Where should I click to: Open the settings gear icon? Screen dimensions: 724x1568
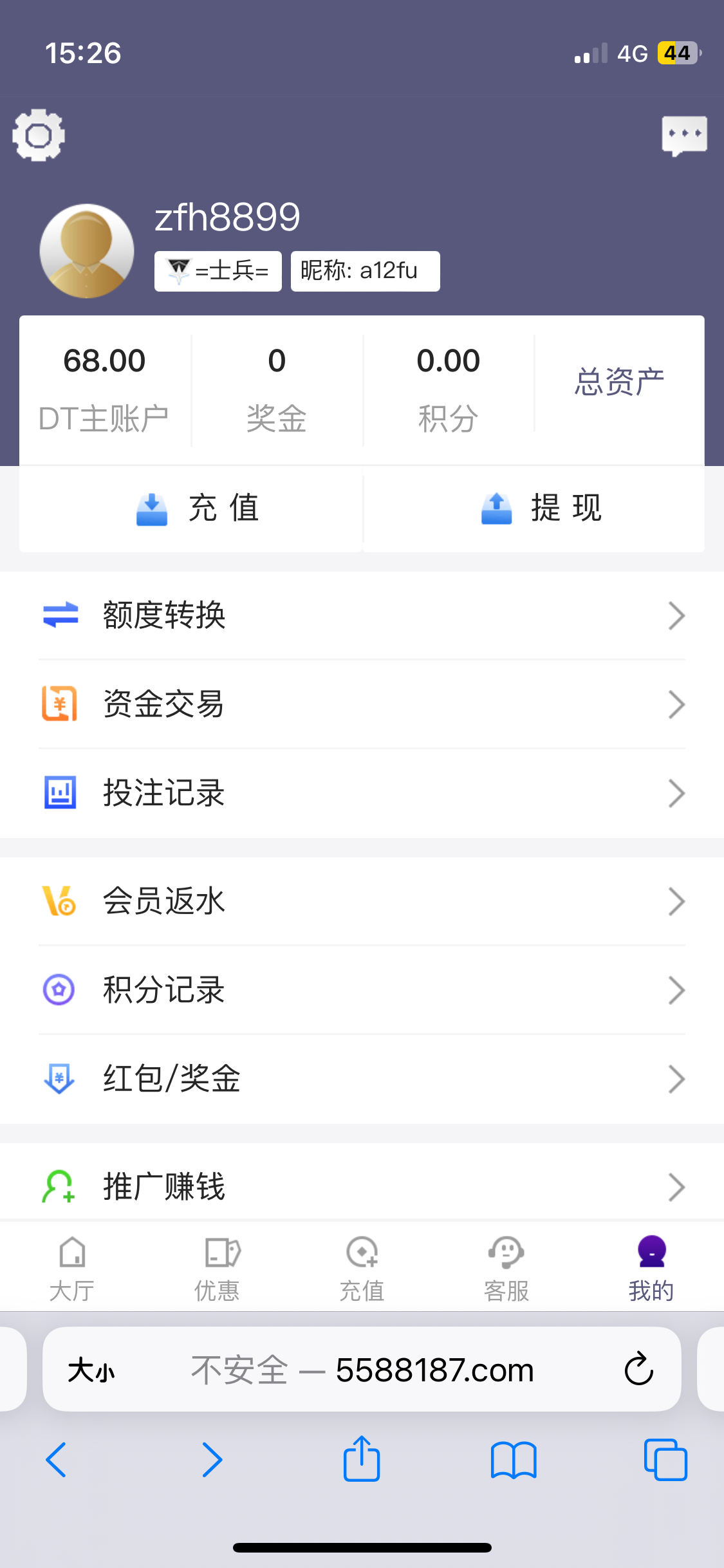pos(37,134)
